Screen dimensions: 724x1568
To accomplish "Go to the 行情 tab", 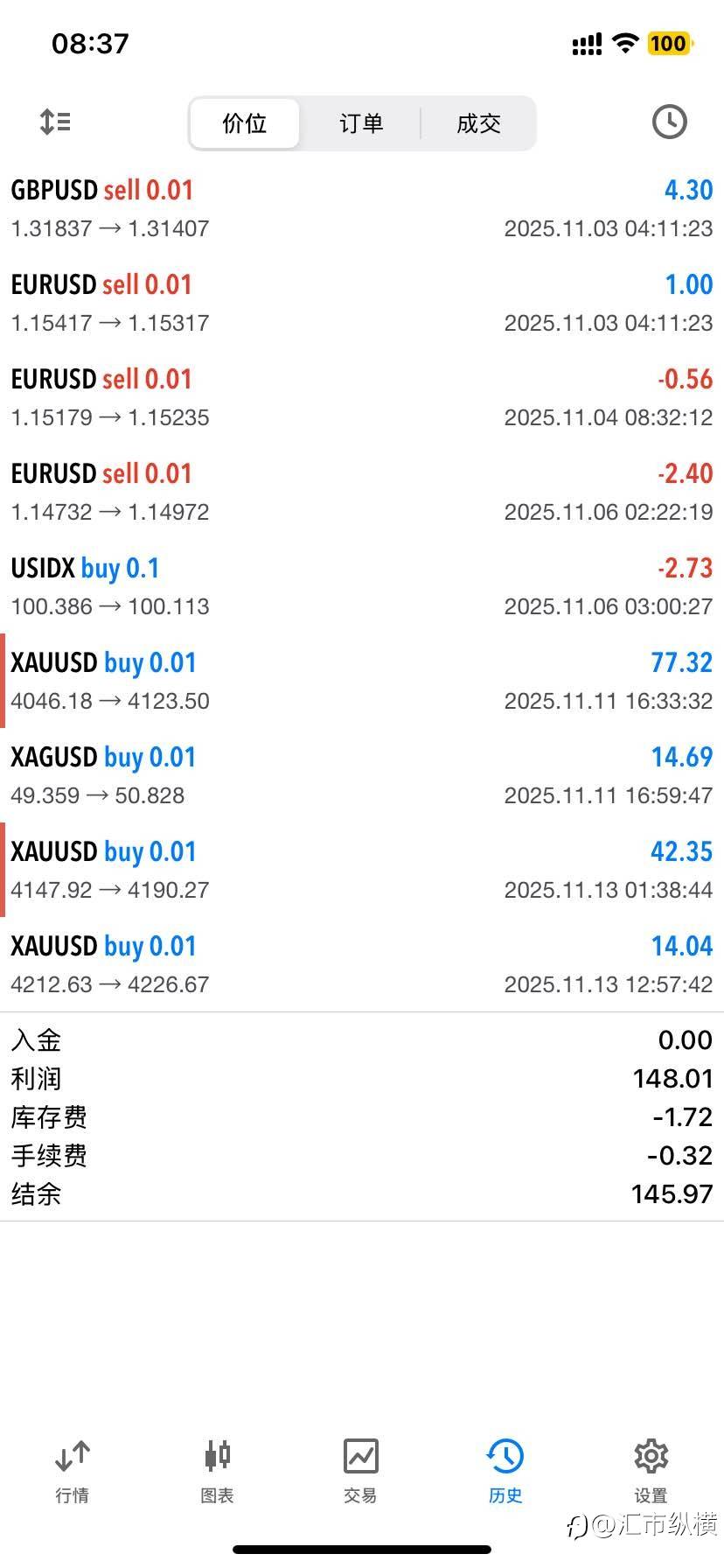I will (72, 1472).
